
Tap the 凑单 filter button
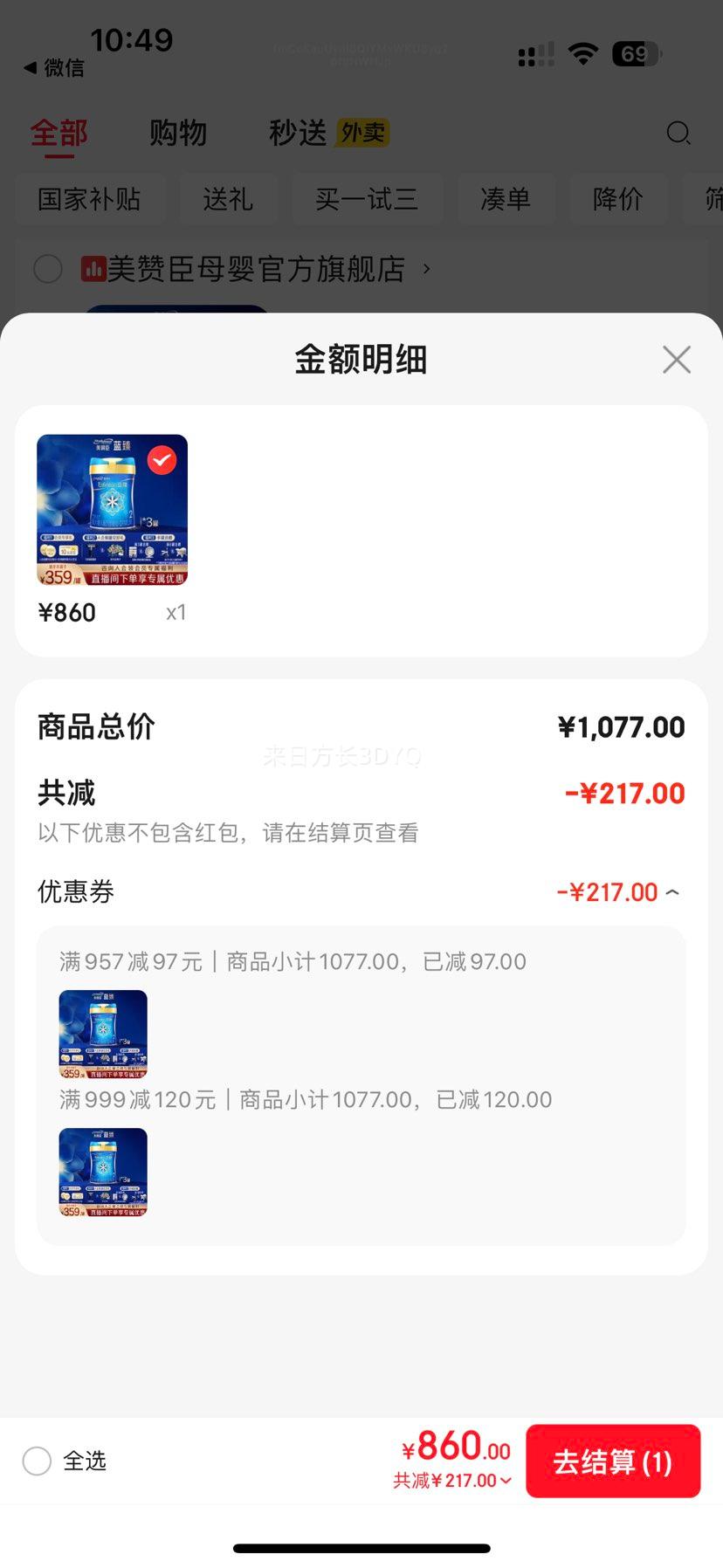506,199
